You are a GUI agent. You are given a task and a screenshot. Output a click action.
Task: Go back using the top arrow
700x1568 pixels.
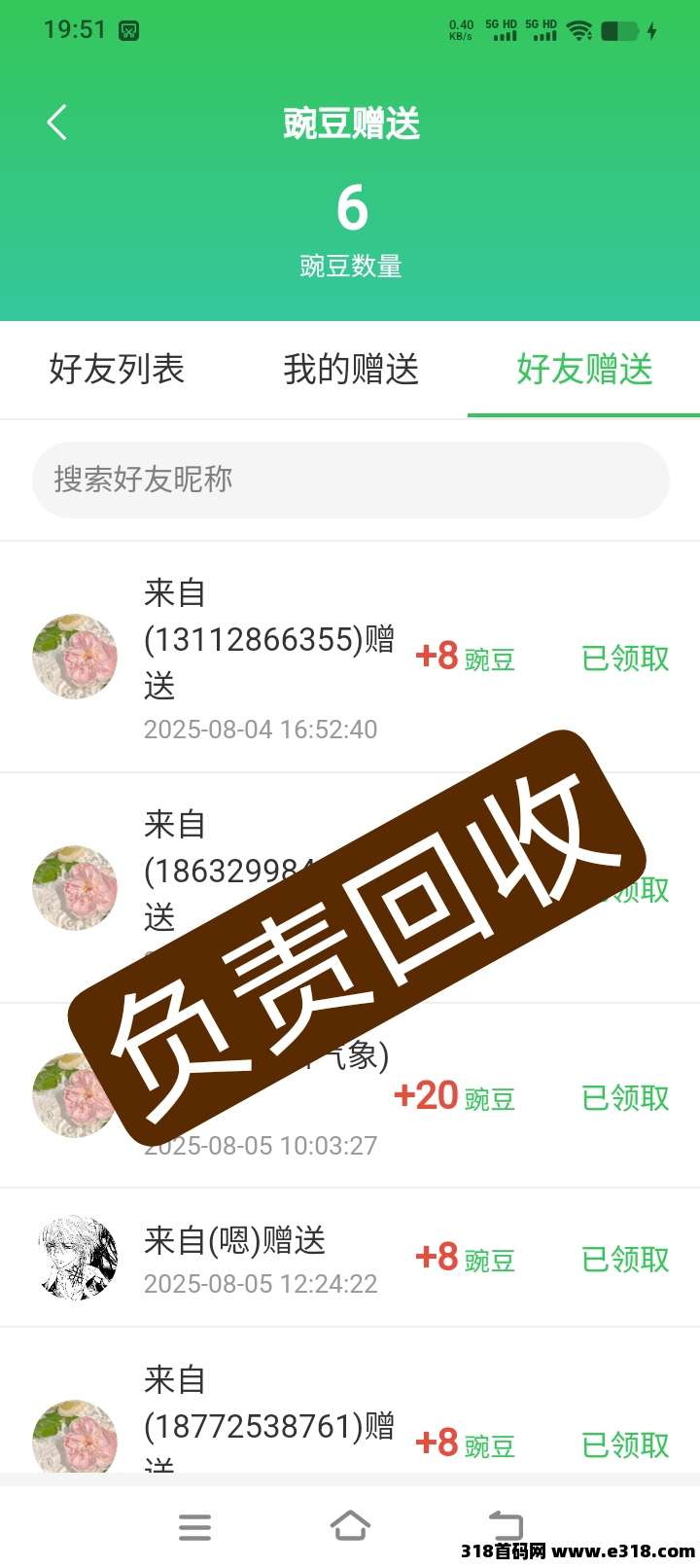(56, 123)
